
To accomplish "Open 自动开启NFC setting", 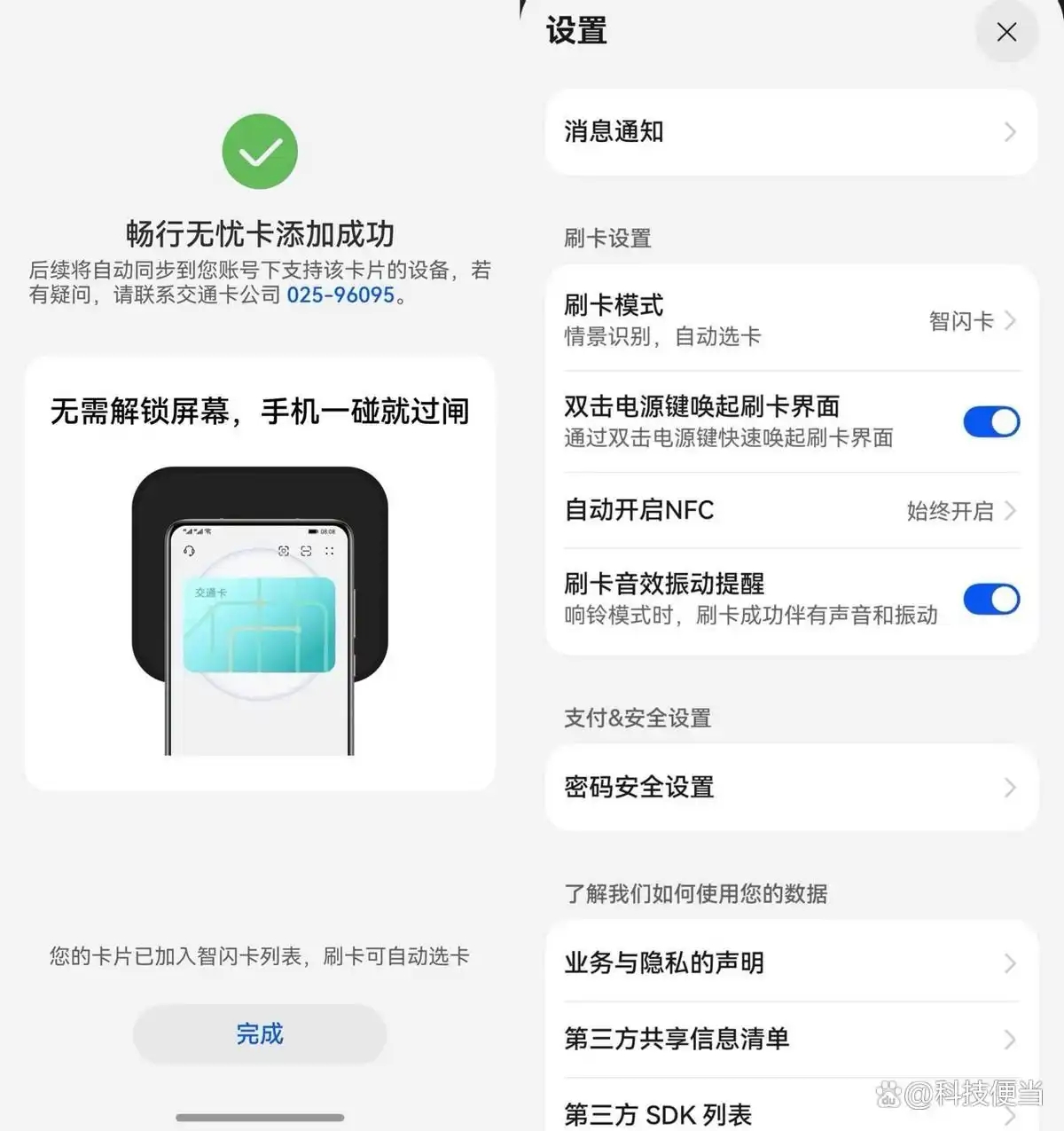I will point(791,510).
